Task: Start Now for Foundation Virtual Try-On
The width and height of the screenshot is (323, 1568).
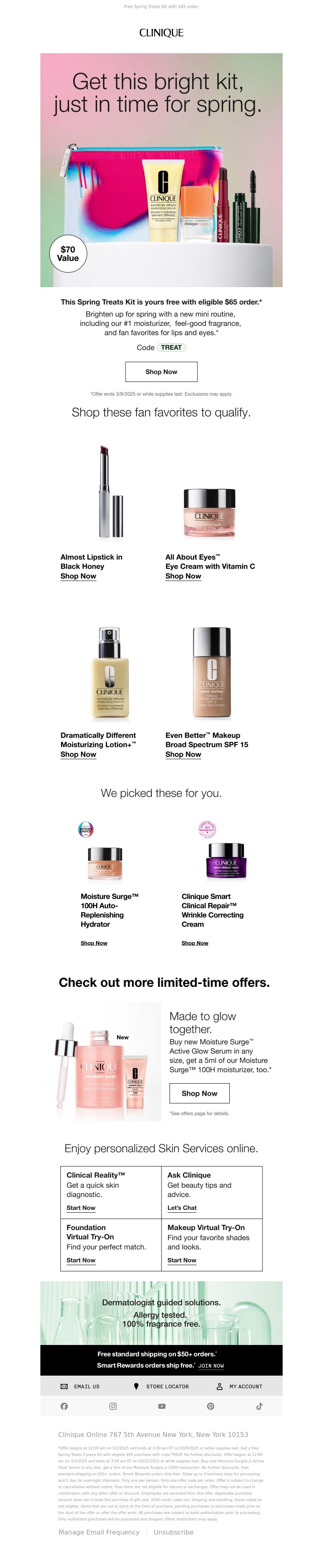Action: click(80, 1260)
